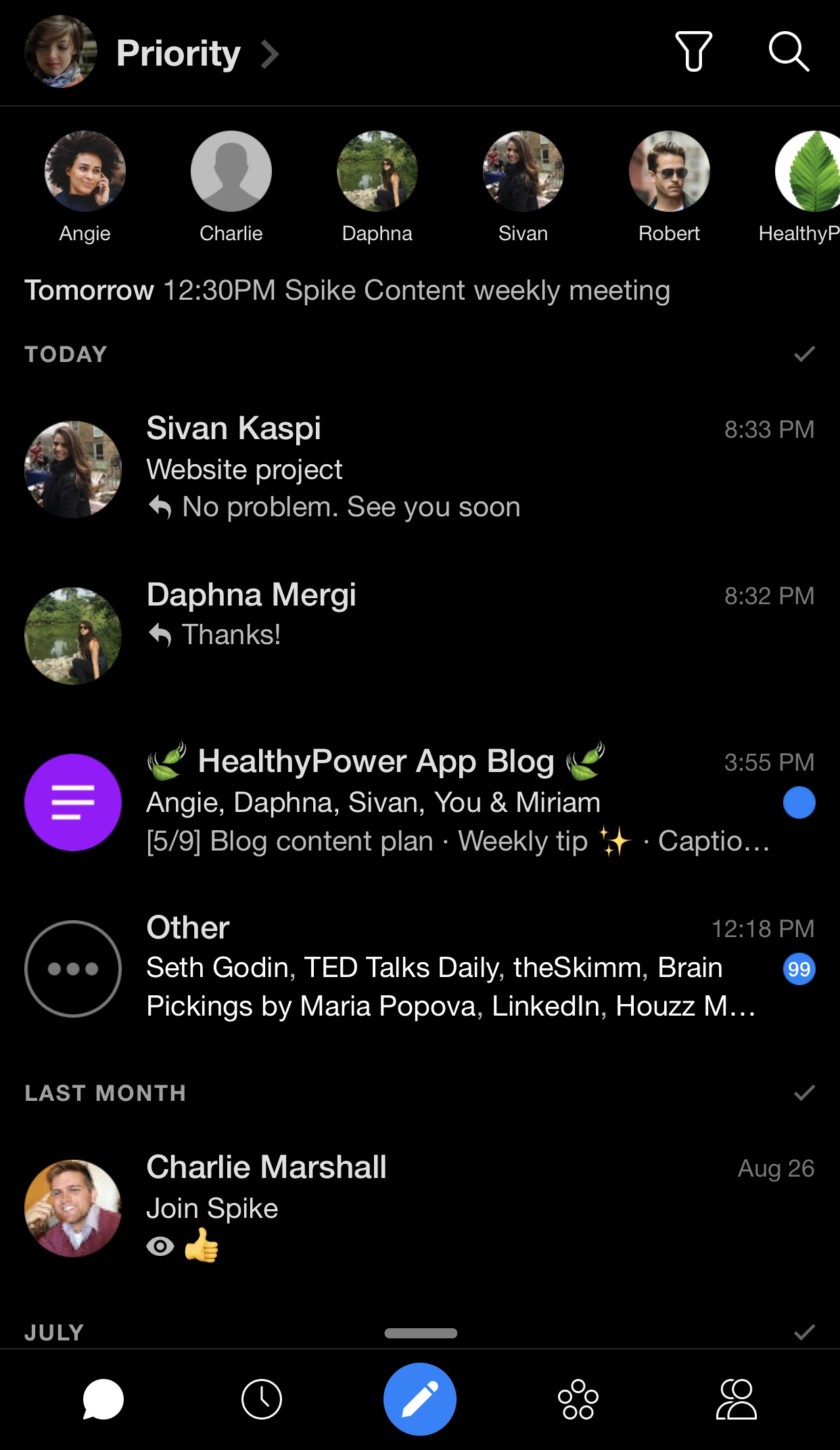The height and width of the screenshot is (1450, 840).
Task: Mark Last Month messages as read
Action: pyautogui.click(x=804, y=1093)
